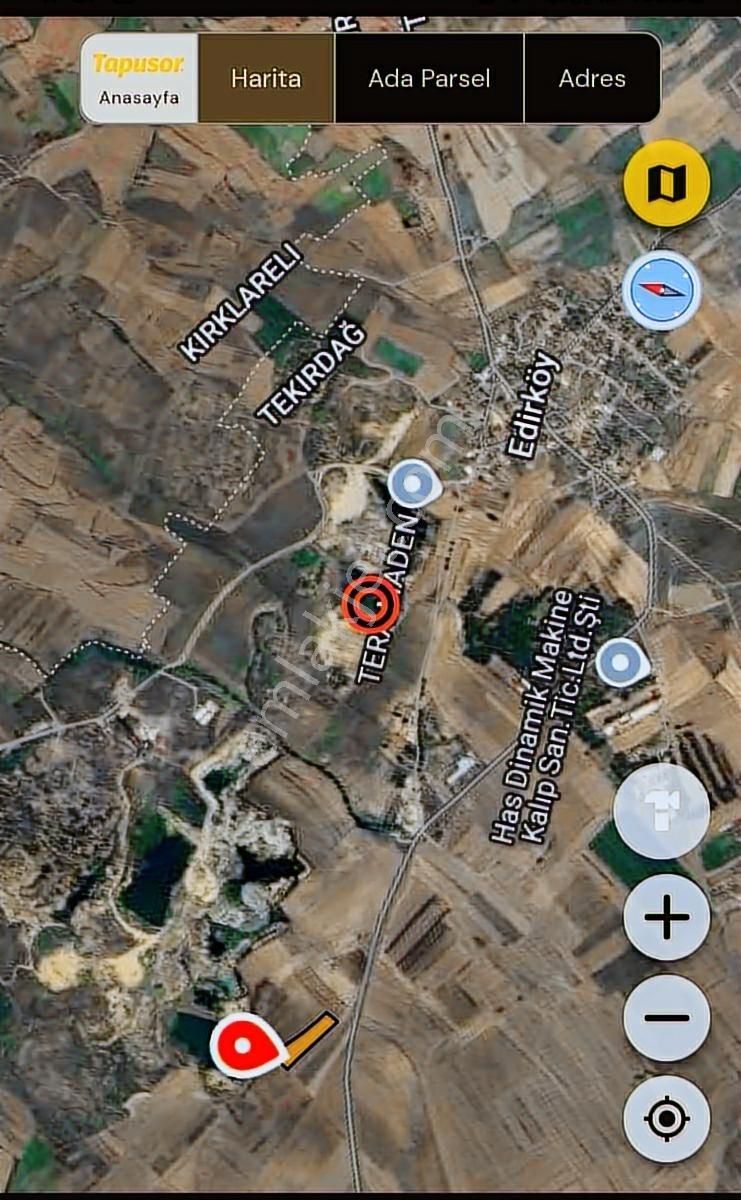Open map type selector via yellow map icon
Screen dimensions: 741x1200
pos(665,182)
